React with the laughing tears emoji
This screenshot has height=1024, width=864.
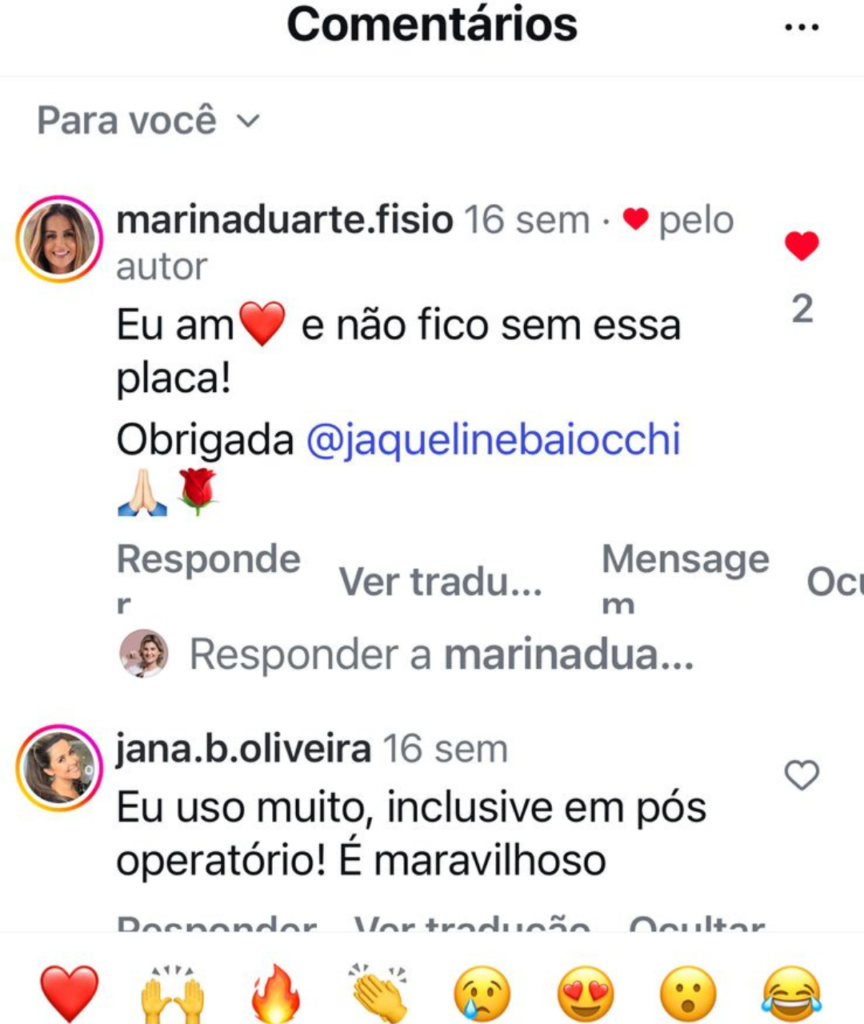[x=792, y=992]
